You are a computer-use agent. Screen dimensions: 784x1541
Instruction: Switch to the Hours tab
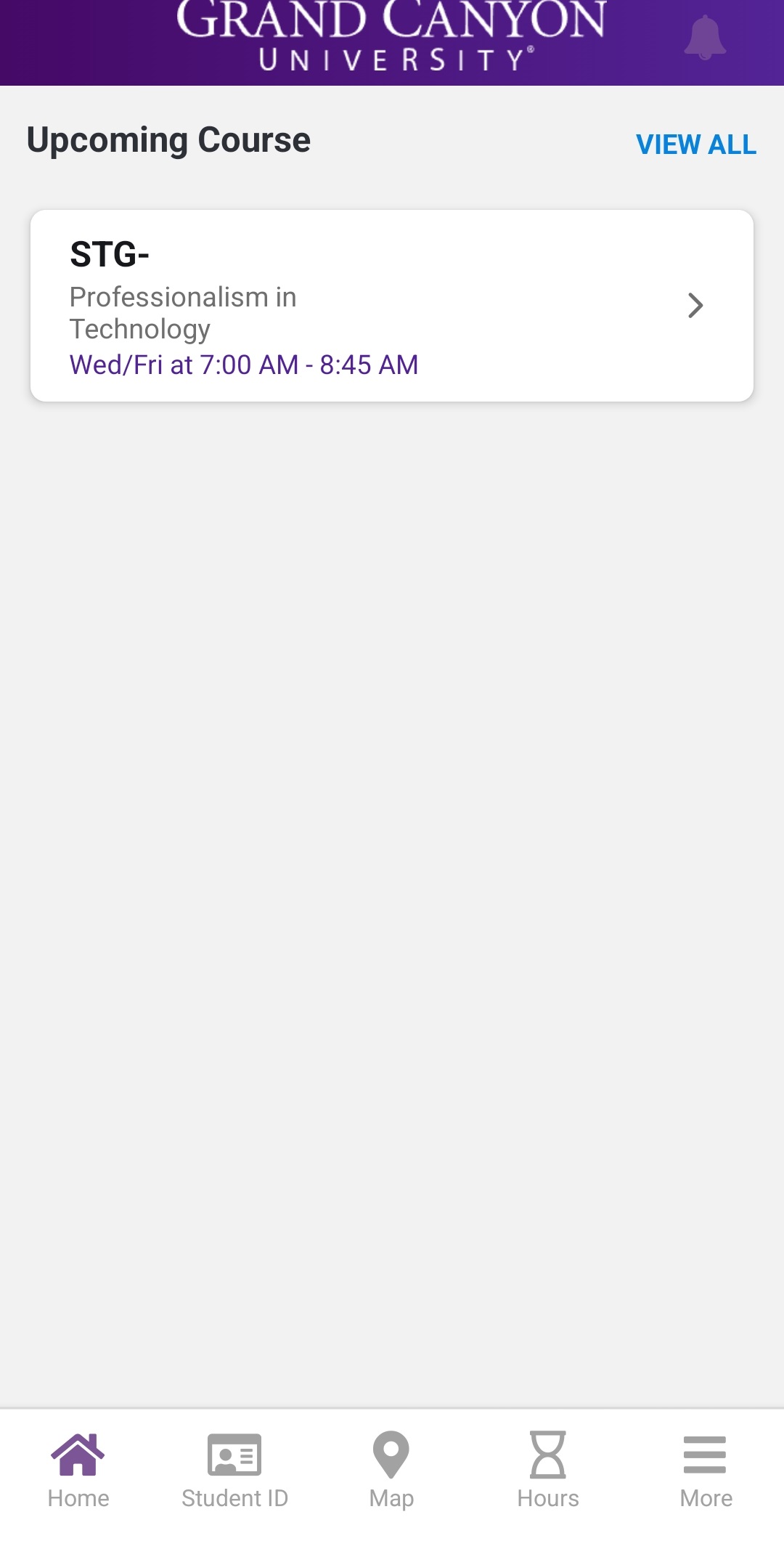point(548,1470)
